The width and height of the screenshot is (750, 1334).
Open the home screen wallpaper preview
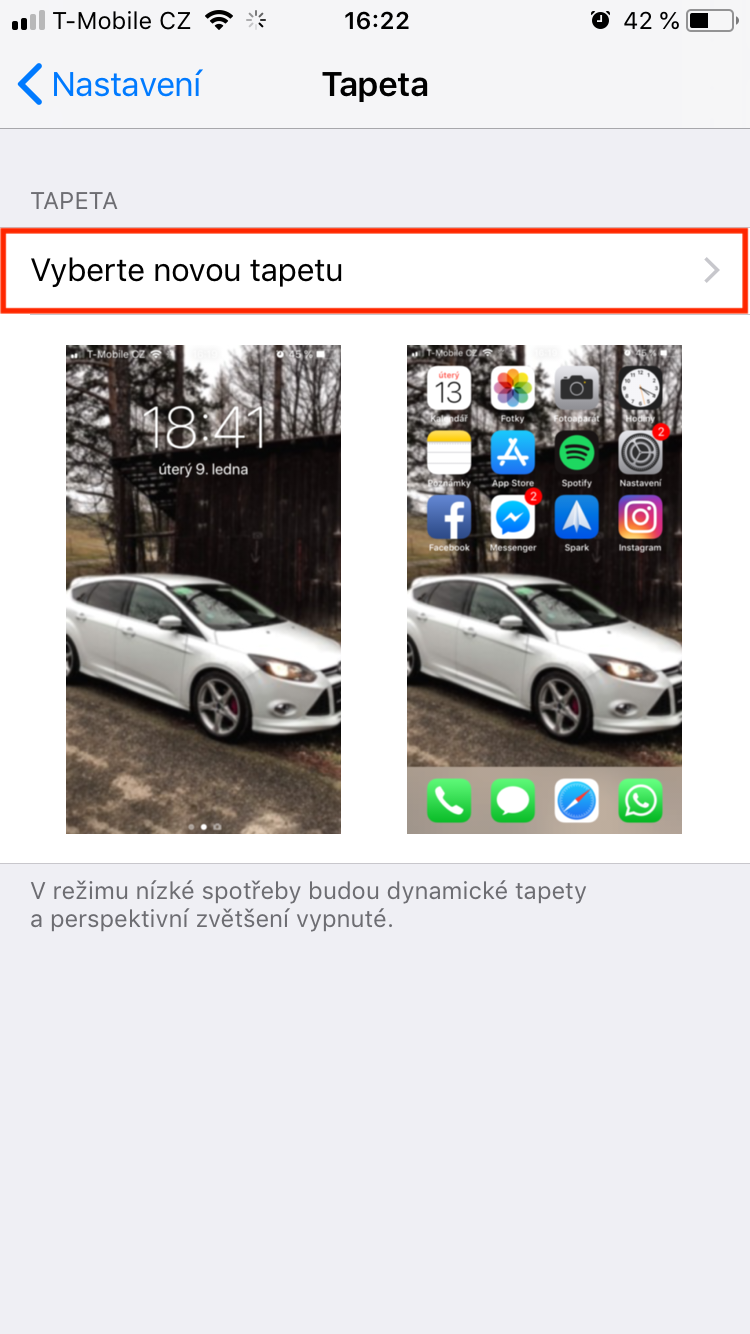pyautogui.click(x=544, y=589)
